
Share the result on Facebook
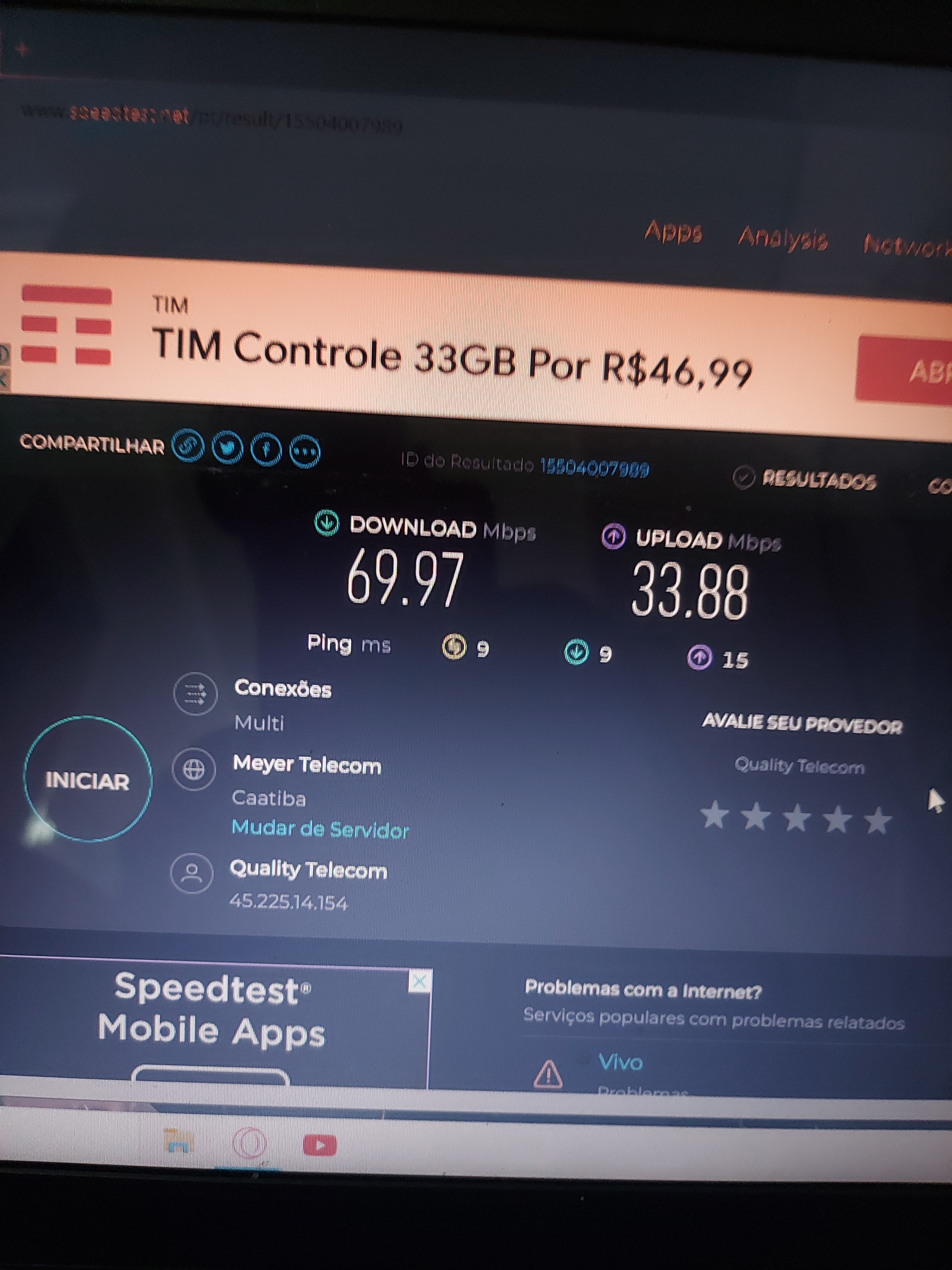pos(266,450)
